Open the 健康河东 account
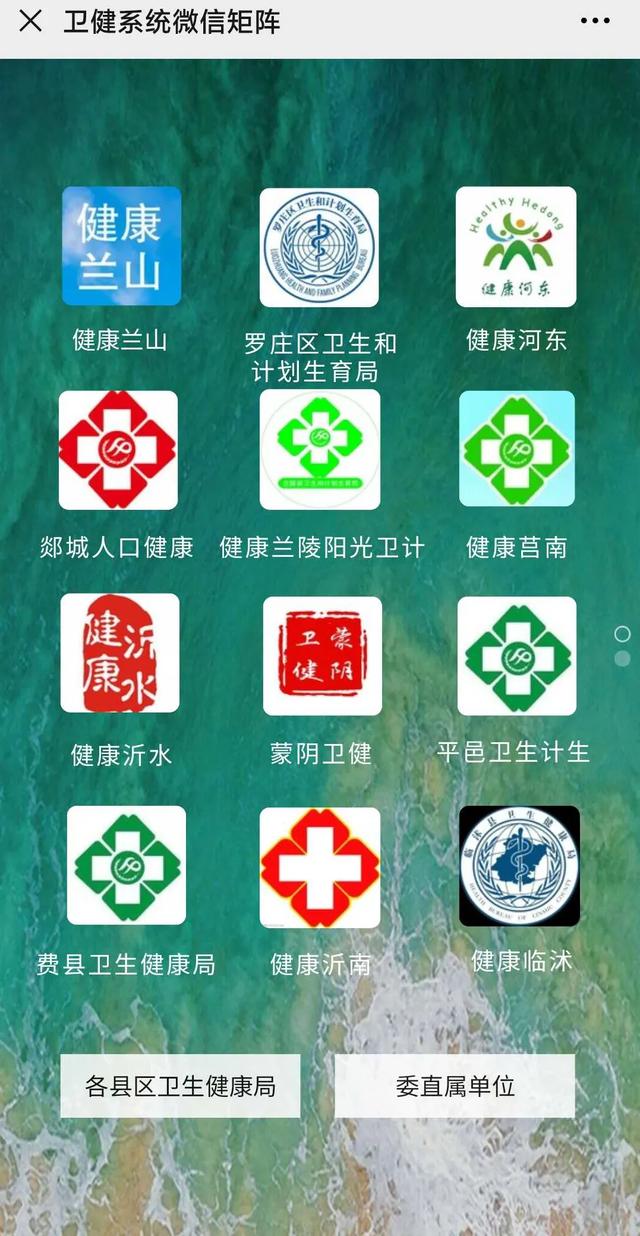The image size is (640, 1236). pos(516,247)
